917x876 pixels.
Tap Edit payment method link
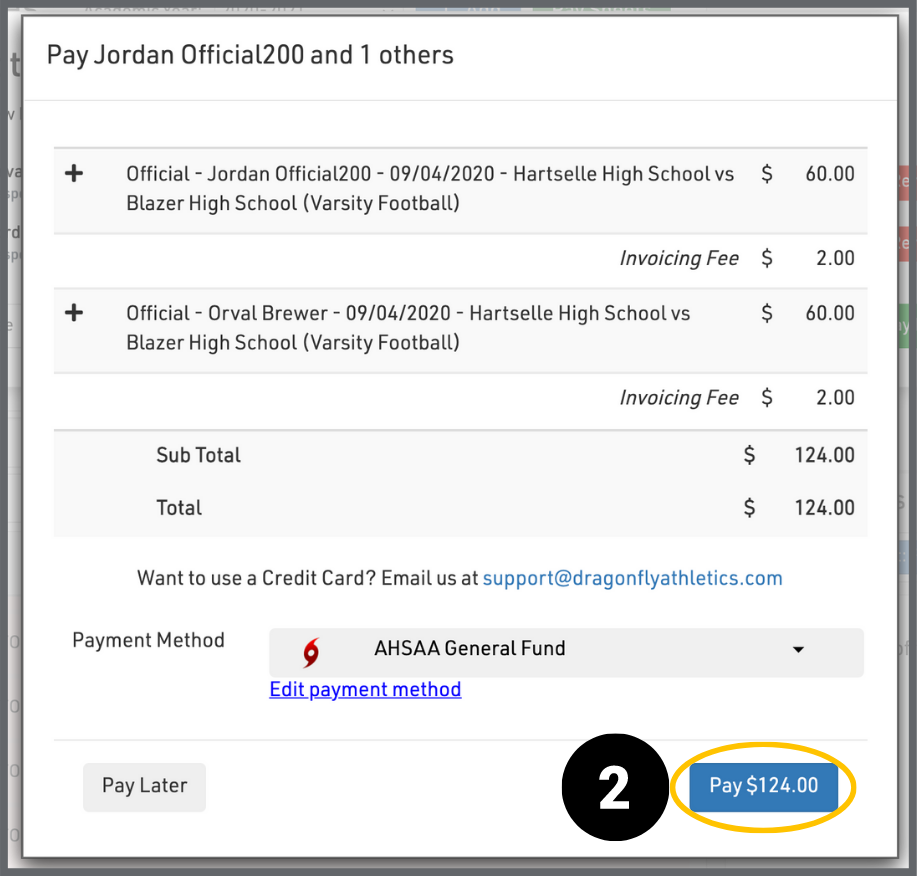tap(365, 689)
